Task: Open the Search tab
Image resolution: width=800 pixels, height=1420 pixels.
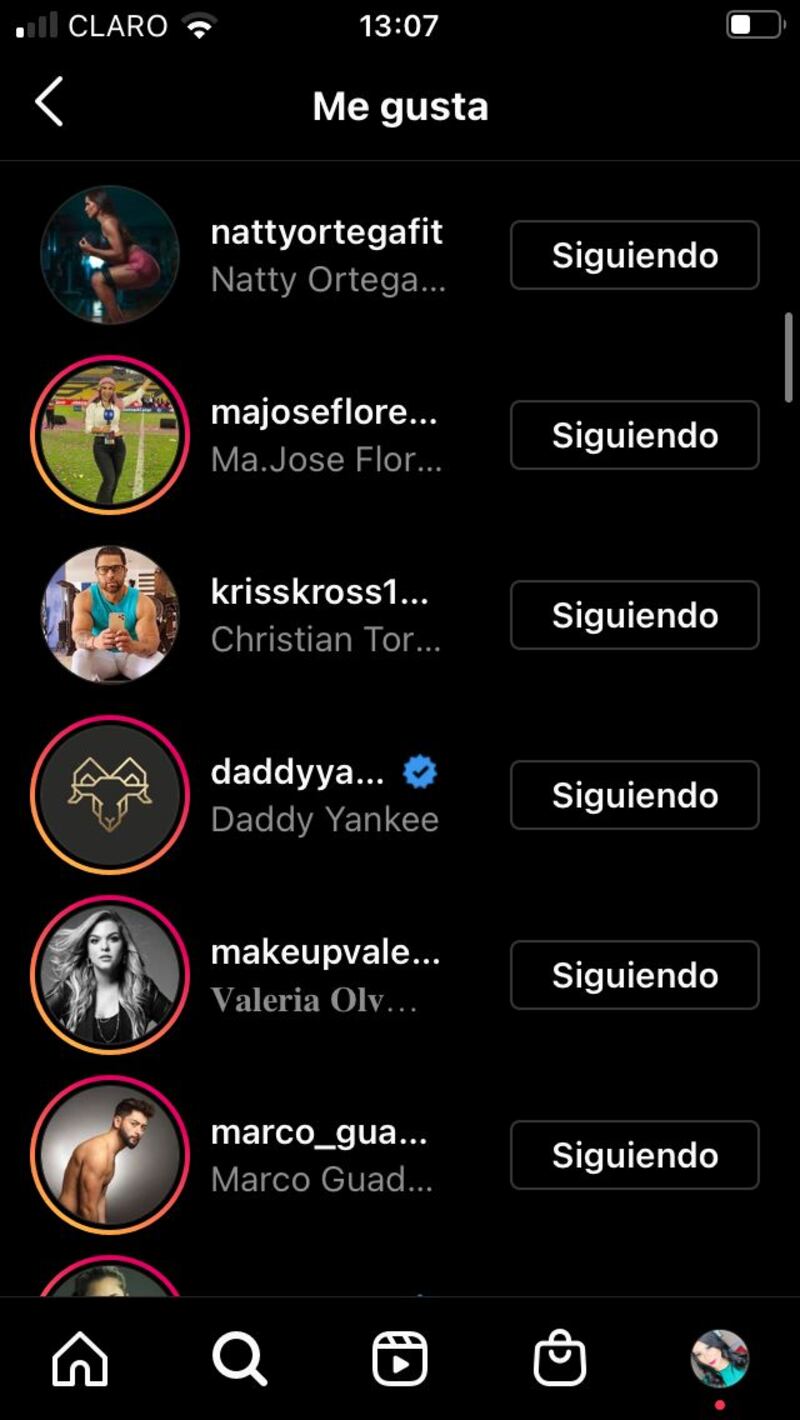Action: pos(240,1360)
